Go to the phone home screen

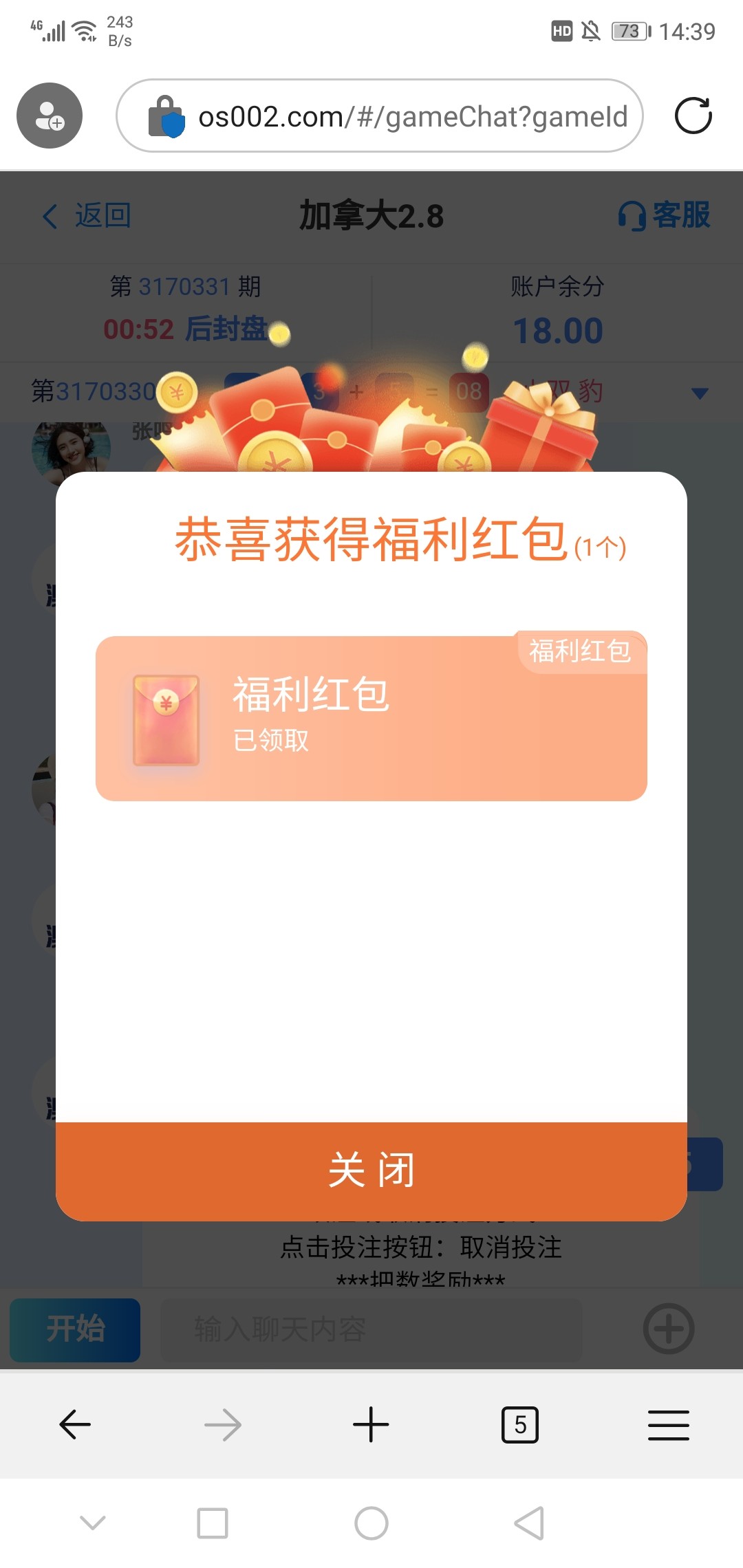tap(371, 1523)
